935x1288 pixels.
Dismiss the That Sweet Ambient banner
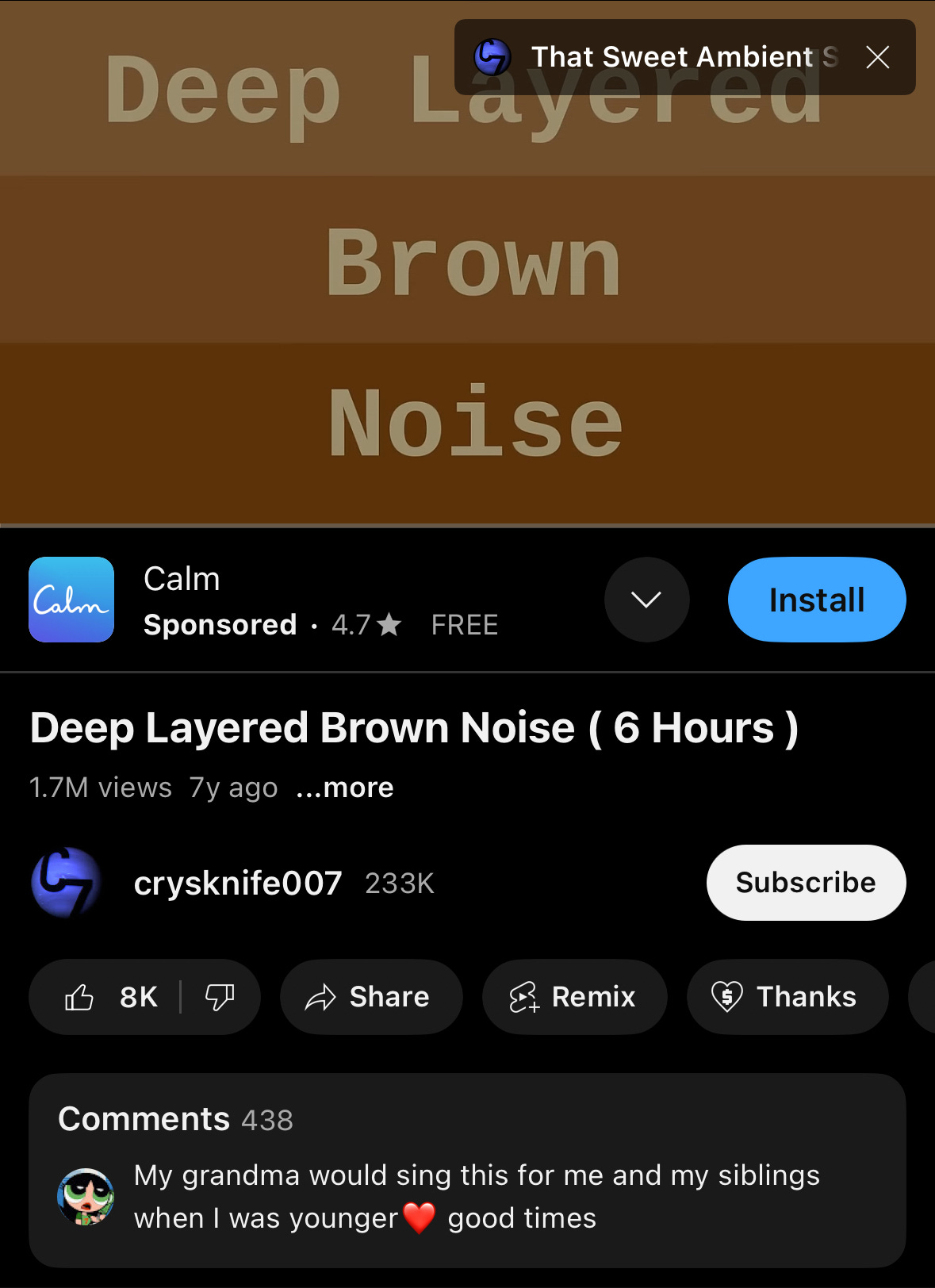tap(877, 57)
